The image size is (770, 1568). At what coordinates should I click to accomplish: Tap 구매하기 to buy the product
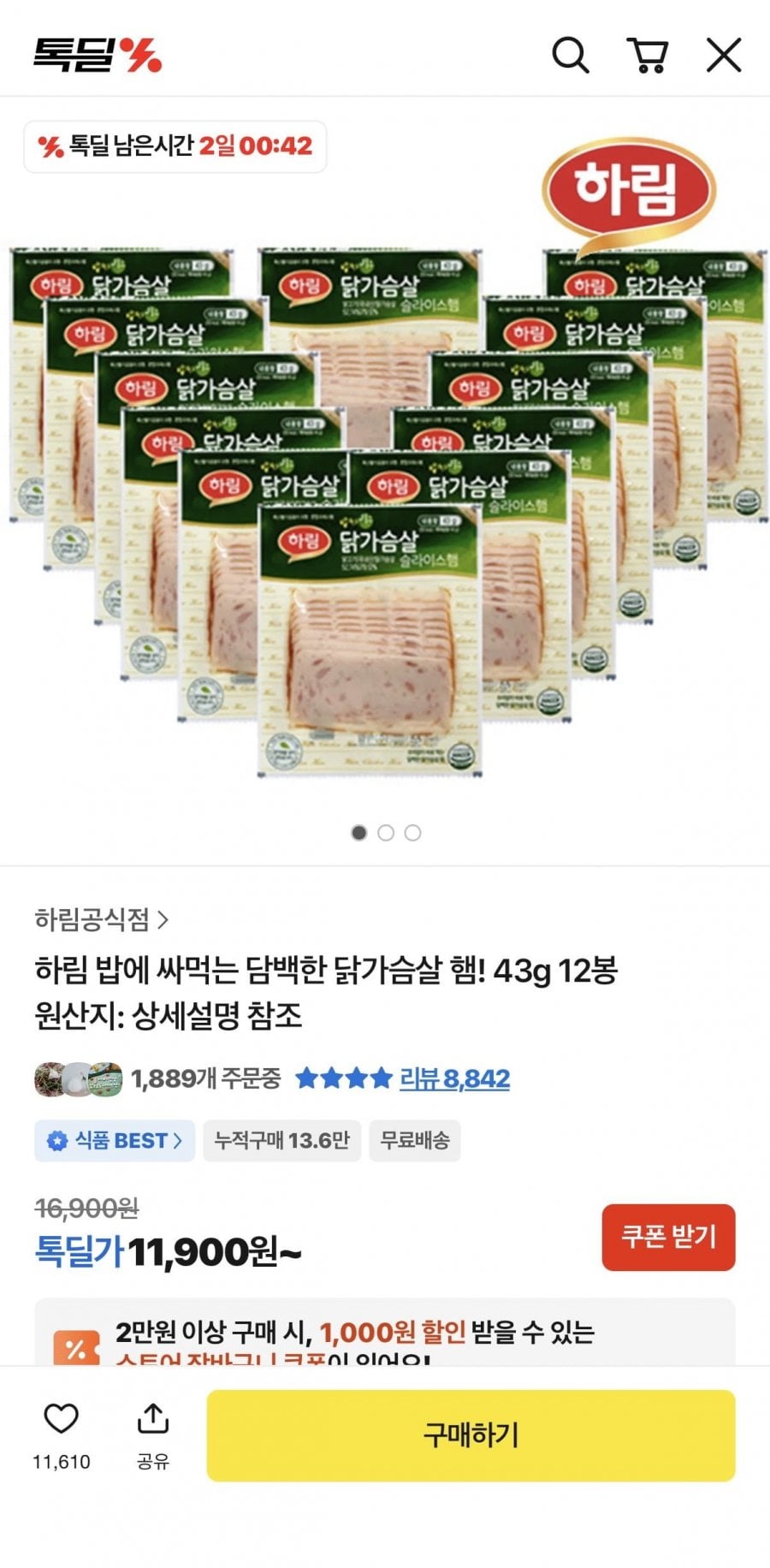click(x=471, y=1435)
